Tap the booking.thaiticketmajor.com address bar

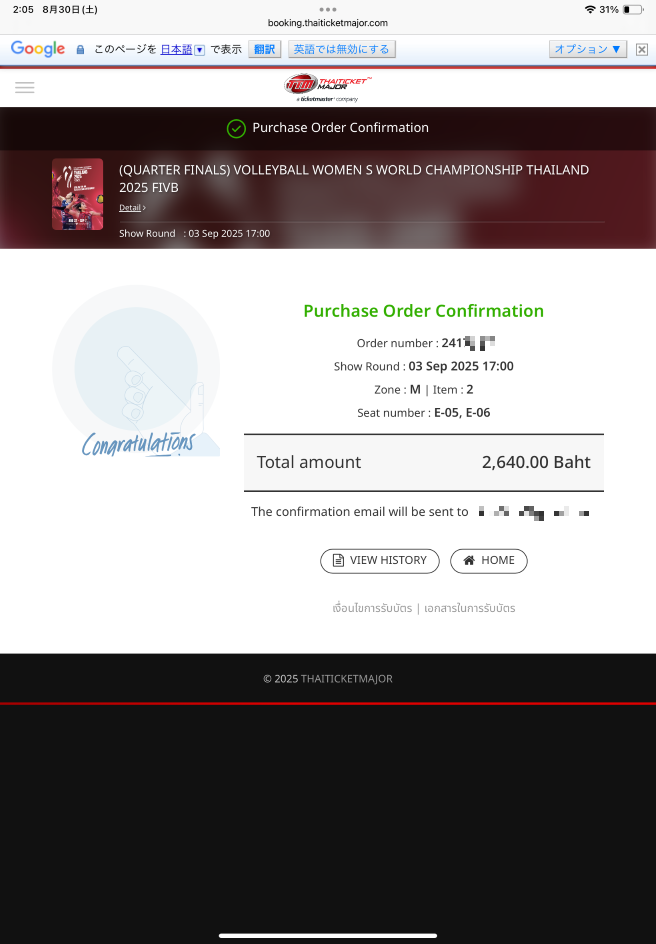click(x=328, y=22)
